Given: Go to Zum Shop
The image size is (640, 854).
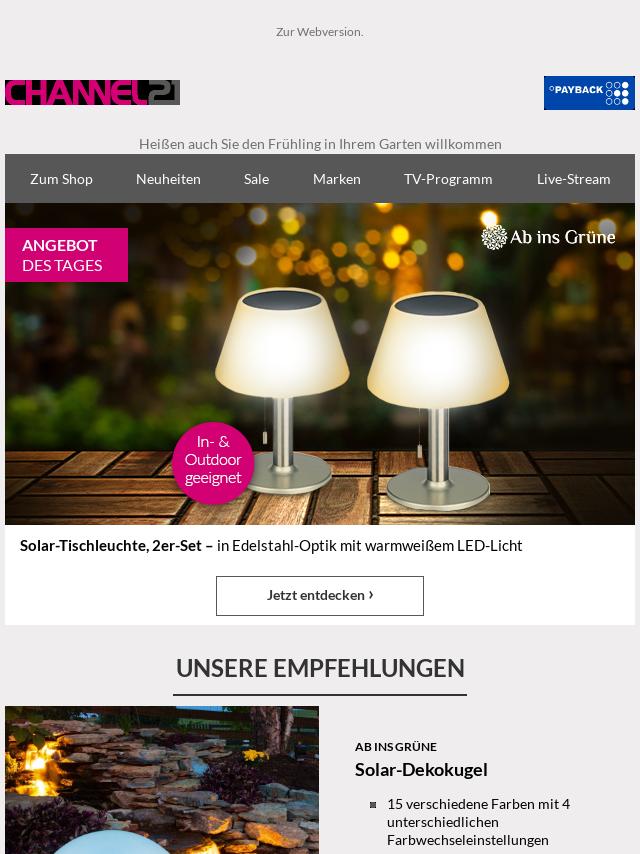Looking at the screenshot, I should (61, 179).
